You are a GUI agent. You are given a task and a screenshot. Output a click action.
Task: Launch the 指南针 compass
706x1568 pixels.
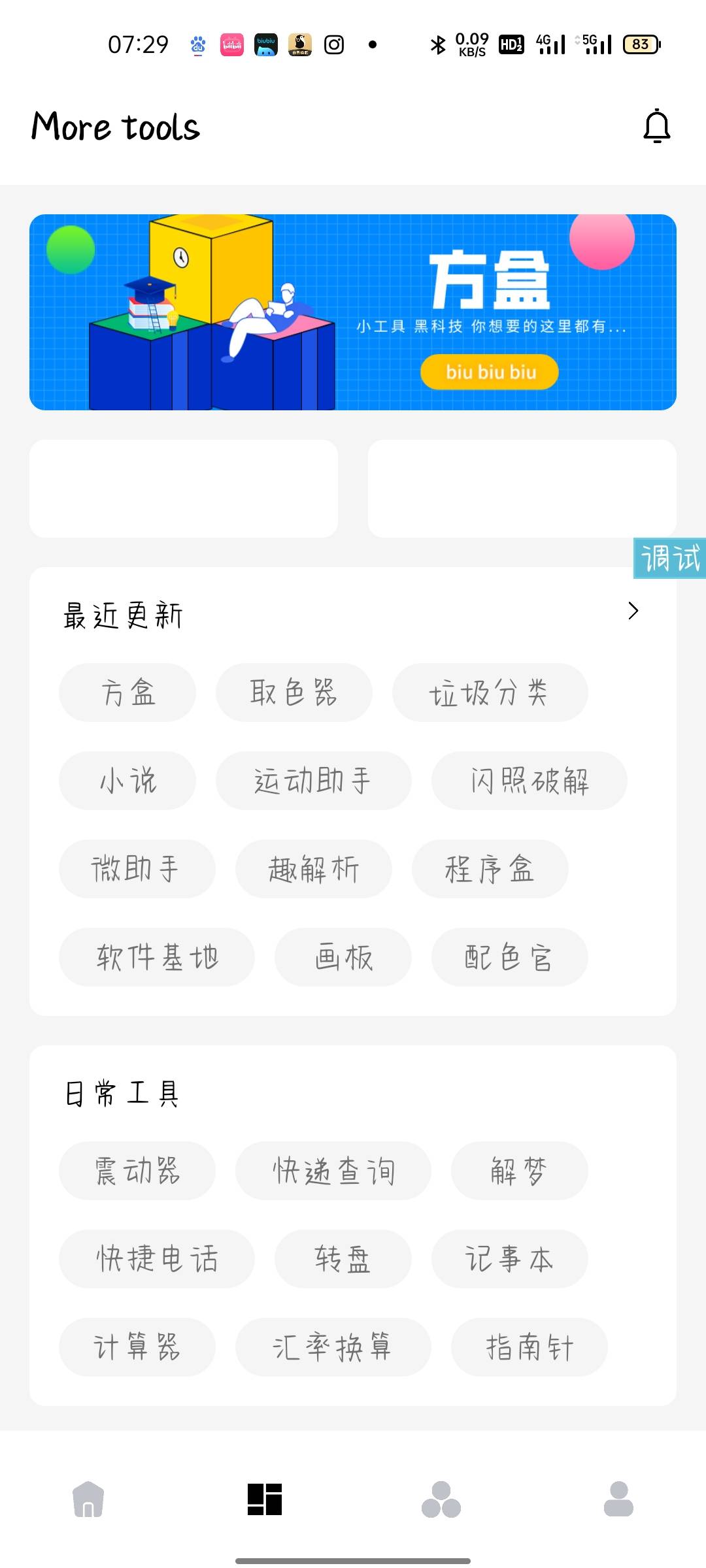tap(529, 1347)
